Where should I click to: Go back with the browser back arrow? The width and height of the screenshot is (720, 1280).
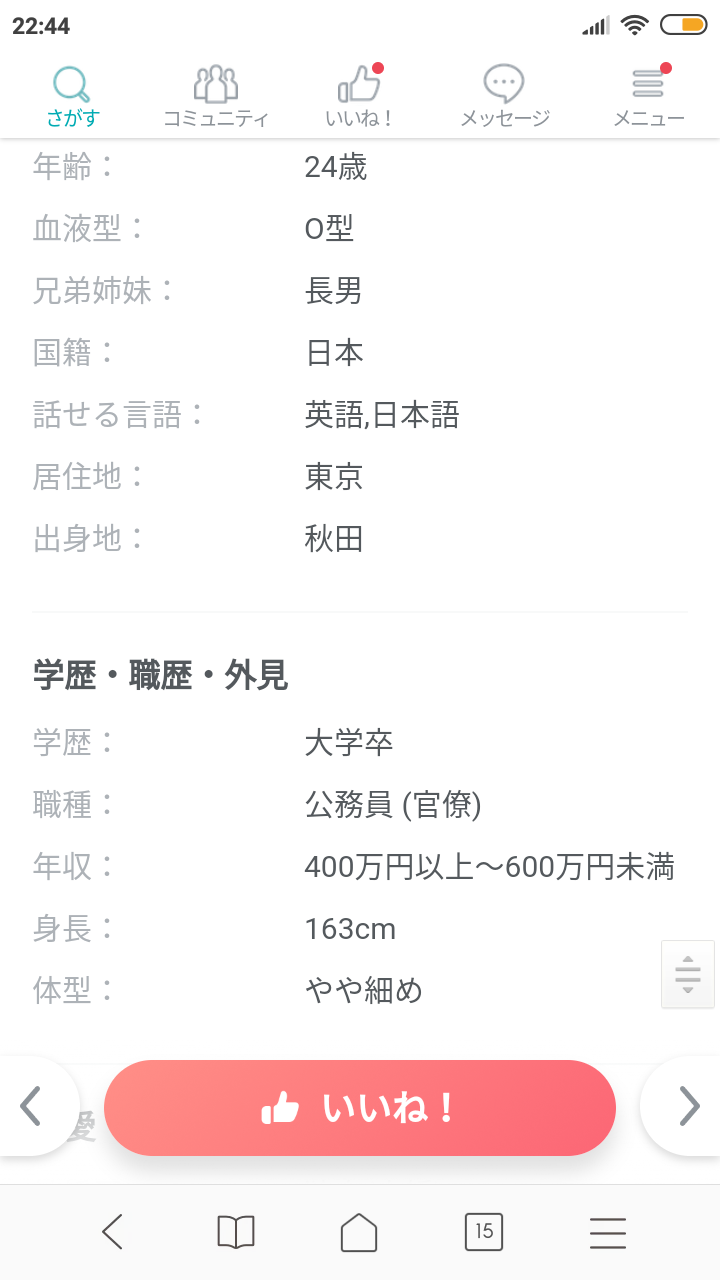pos(112,1232)
